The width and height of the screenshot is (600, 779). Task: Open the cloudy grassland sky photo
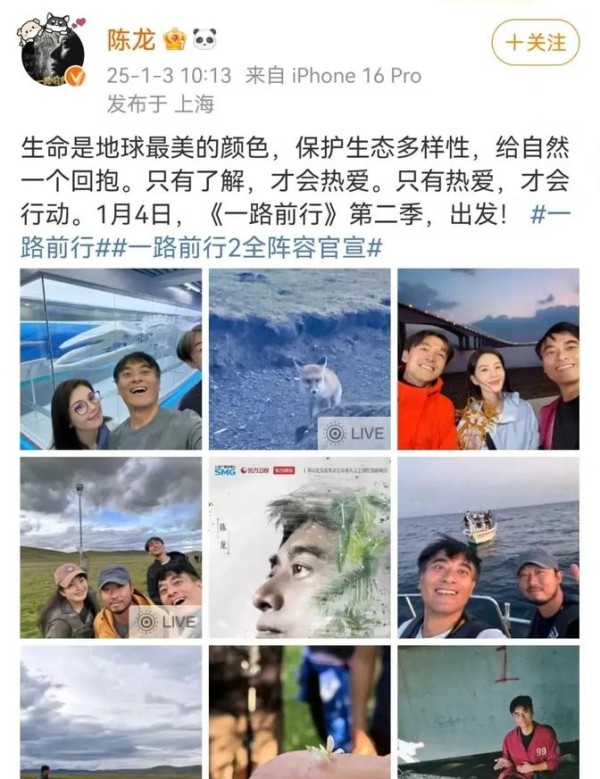(110, 712)
